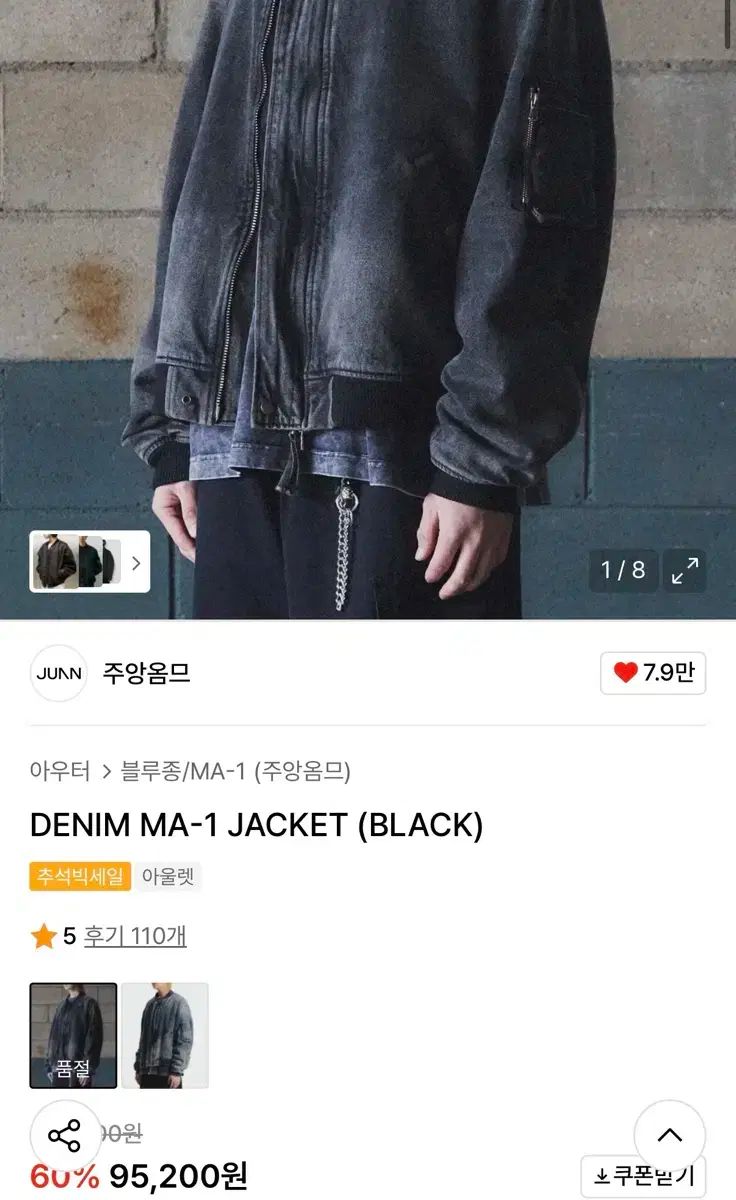Jump back to the top of the page
This screenshot has width=736, height=1200.
tap(669, 1136)
